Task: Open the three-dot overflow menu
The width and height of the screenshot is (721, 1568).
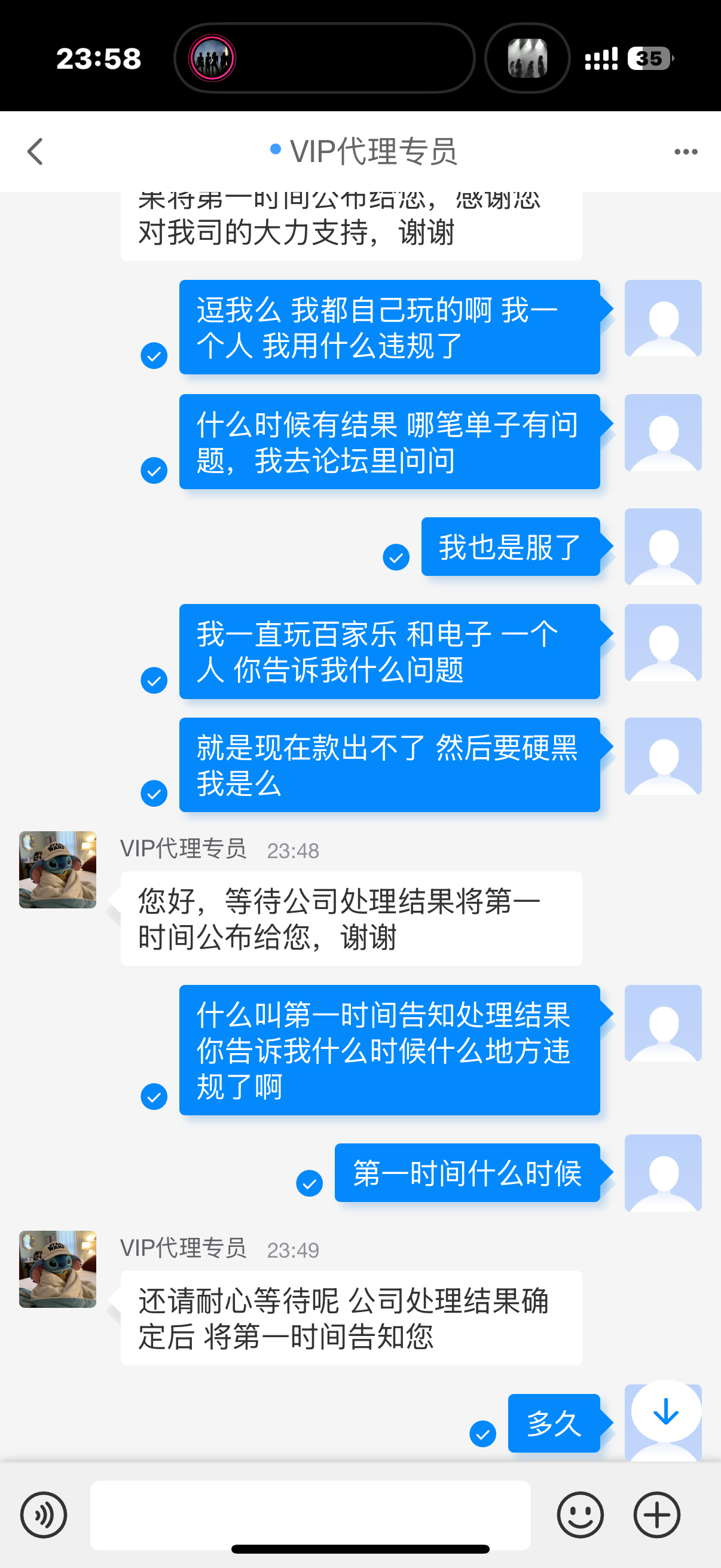Action: (x=686, y=151)
